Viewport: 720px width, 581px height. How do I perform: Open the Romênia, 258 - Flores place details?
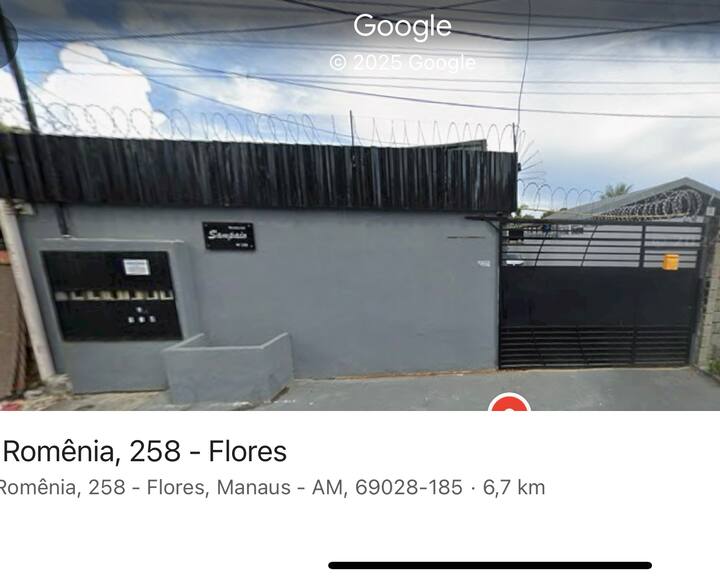146,452
